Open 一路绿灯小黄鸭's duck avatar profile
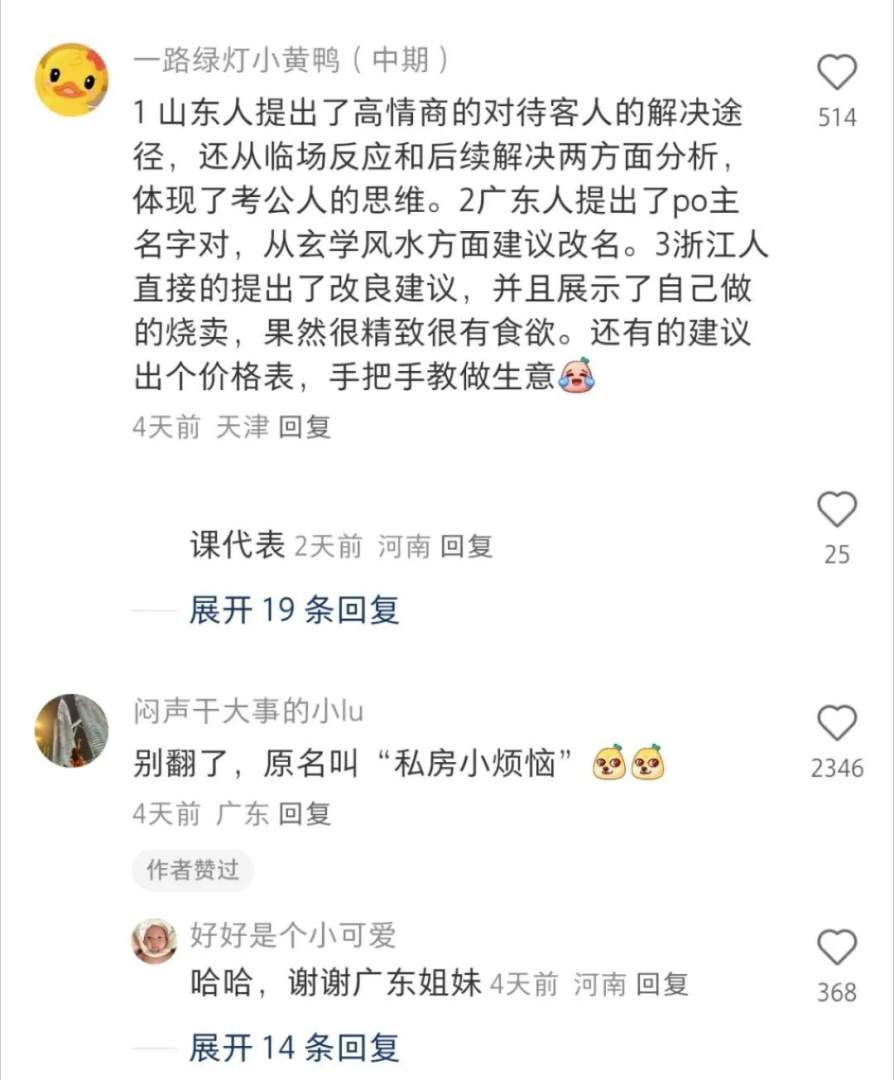This screenshot has width=894, height=1080. click(x=71, y=80)
